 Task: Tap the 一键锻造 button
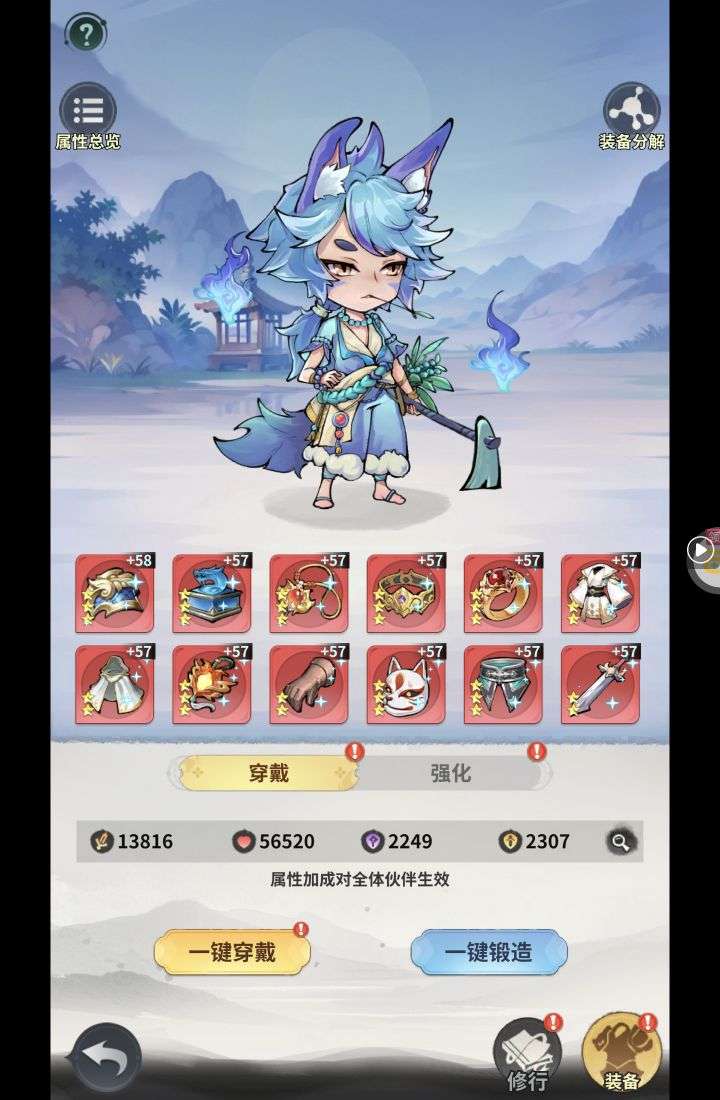489,951
